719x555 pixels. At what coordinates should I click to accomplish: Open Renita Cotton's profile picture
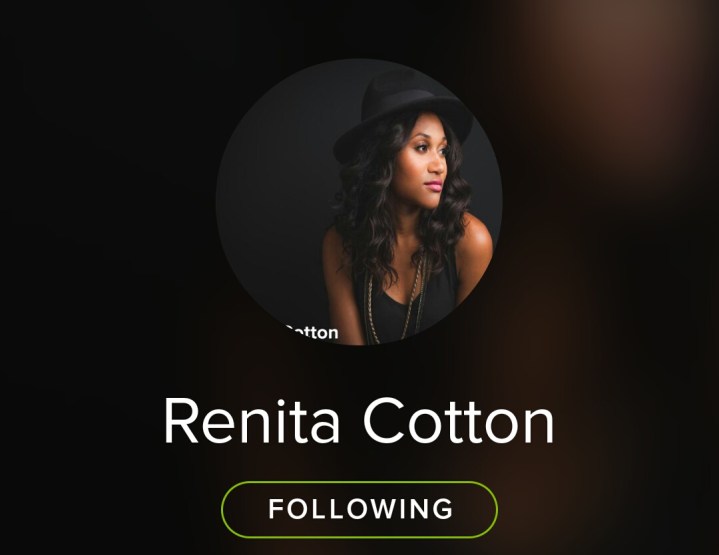point(359,202)
